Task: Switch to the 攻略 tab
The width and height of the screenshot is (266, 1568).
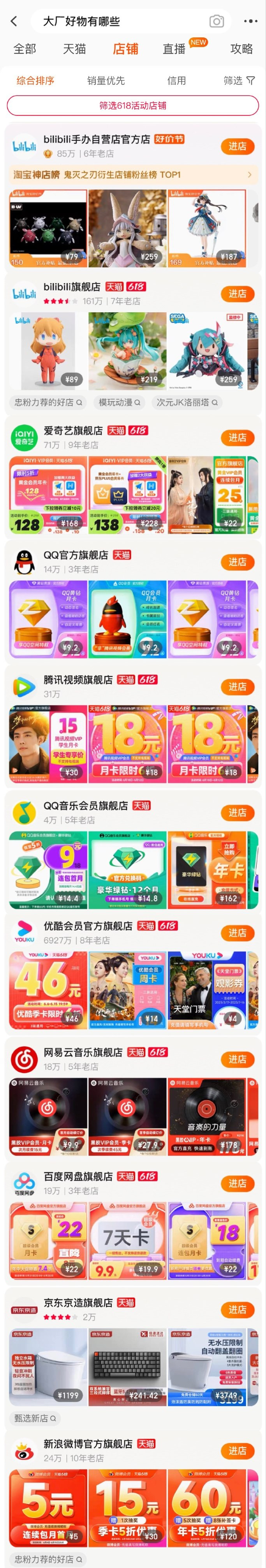Action: point(241,49)
